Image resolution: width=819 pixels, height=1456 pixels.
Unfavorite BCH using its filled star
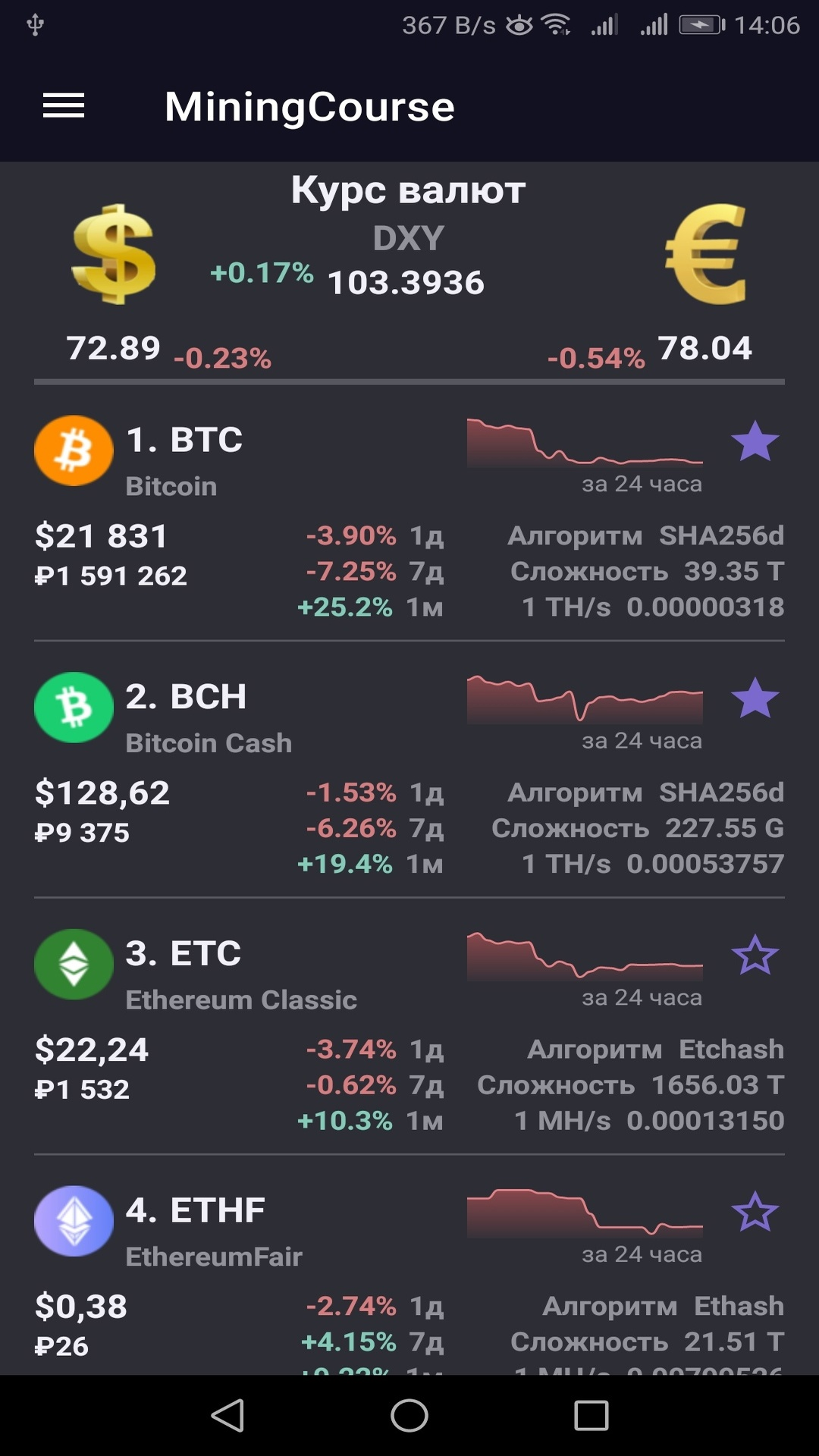tap(755, 698)
